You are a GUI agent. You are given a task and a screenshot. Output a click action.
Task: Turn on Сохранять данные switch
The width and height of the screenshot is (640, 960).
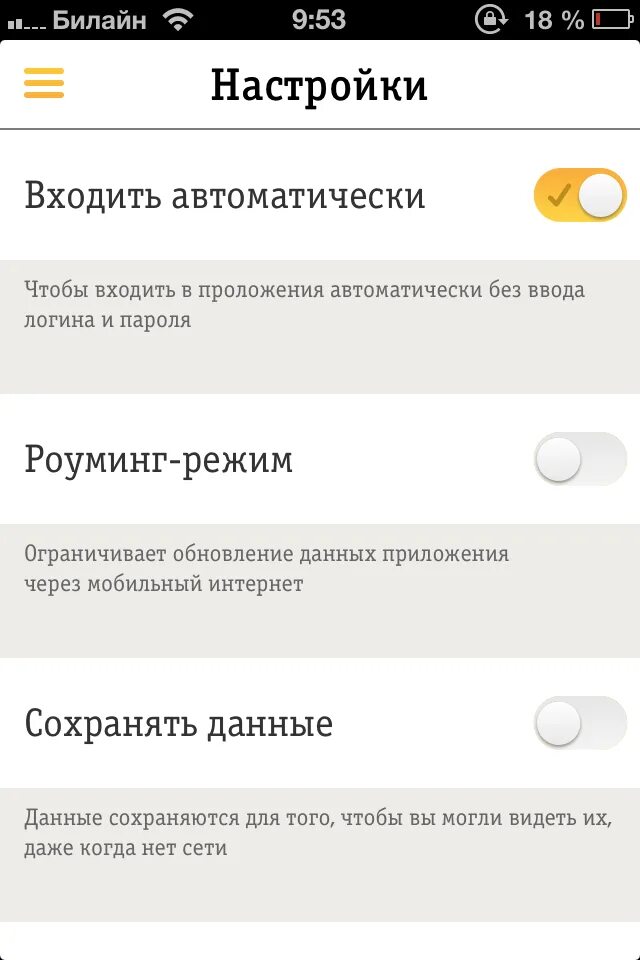579,723
